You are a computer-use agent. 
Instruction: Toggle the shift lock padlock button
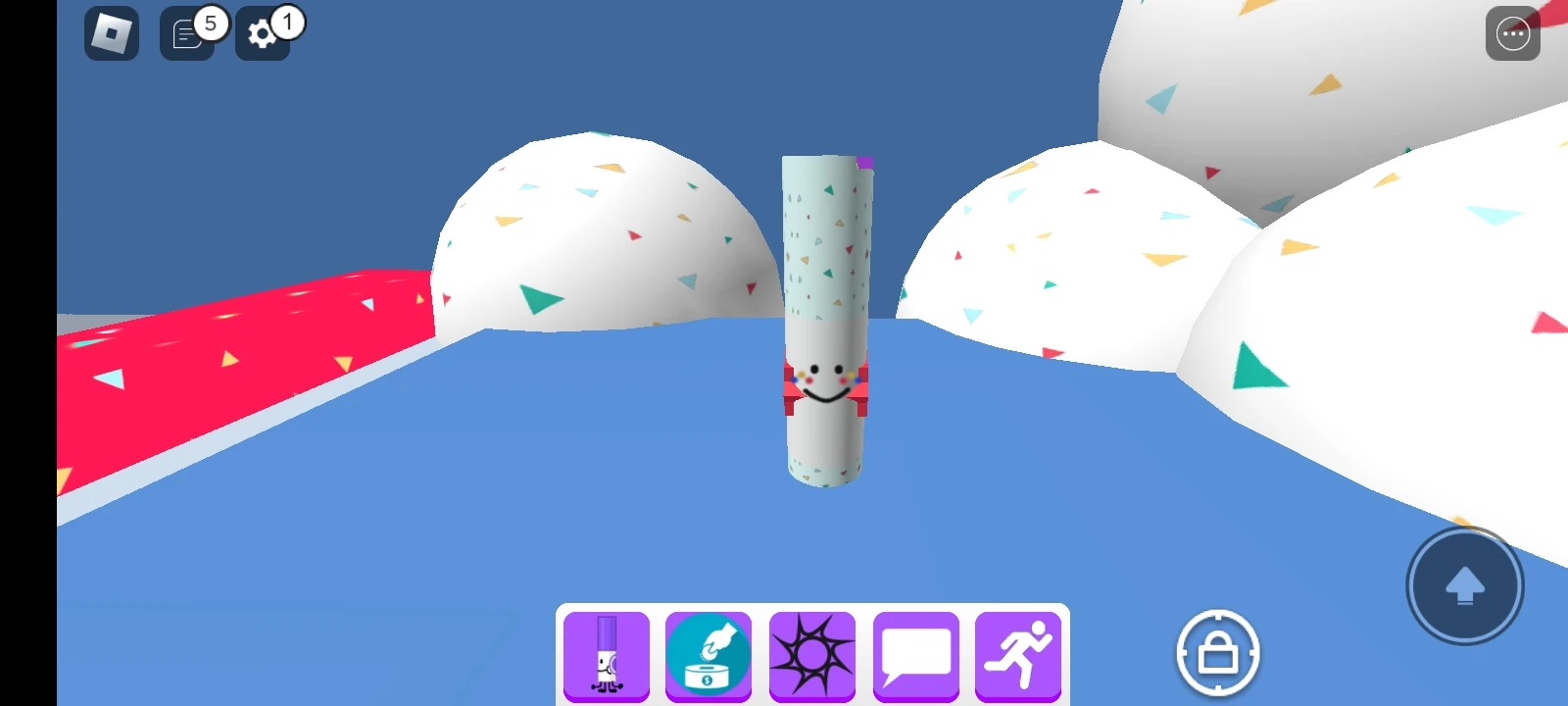[1217, 653]
